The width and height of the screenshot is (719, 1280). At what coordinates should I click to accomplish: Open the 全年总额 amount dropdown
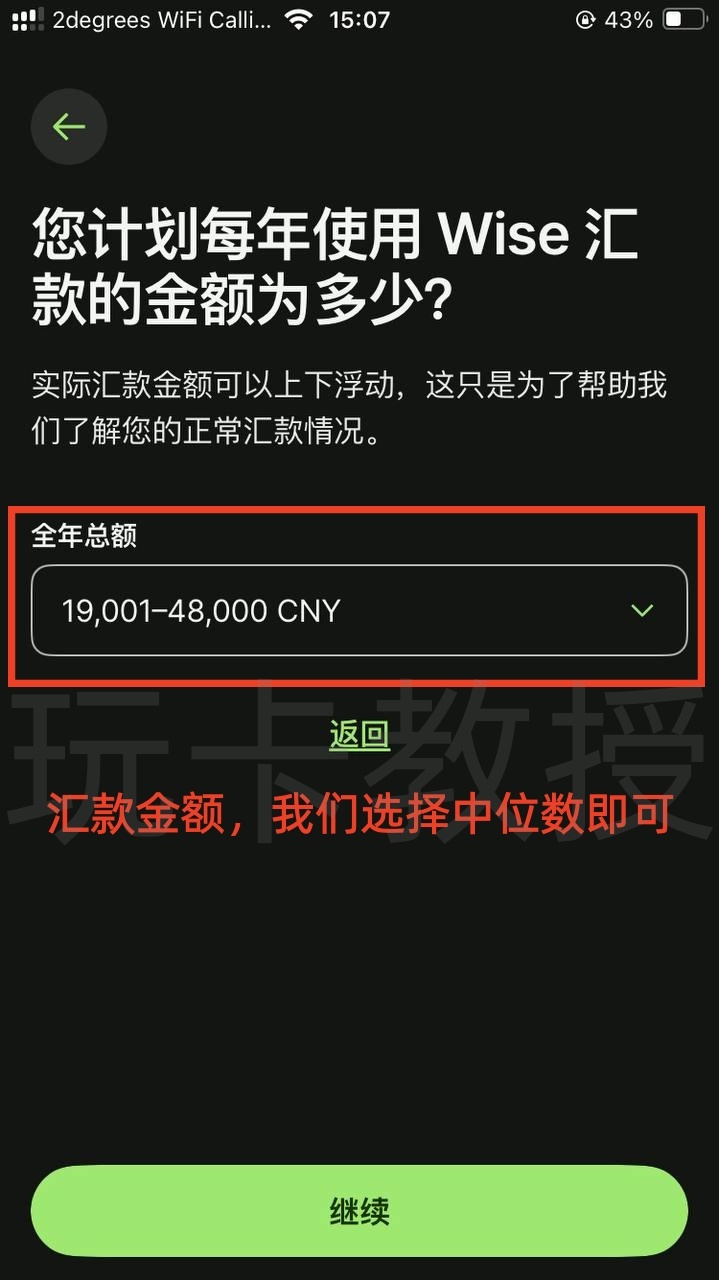pos(359,610)
